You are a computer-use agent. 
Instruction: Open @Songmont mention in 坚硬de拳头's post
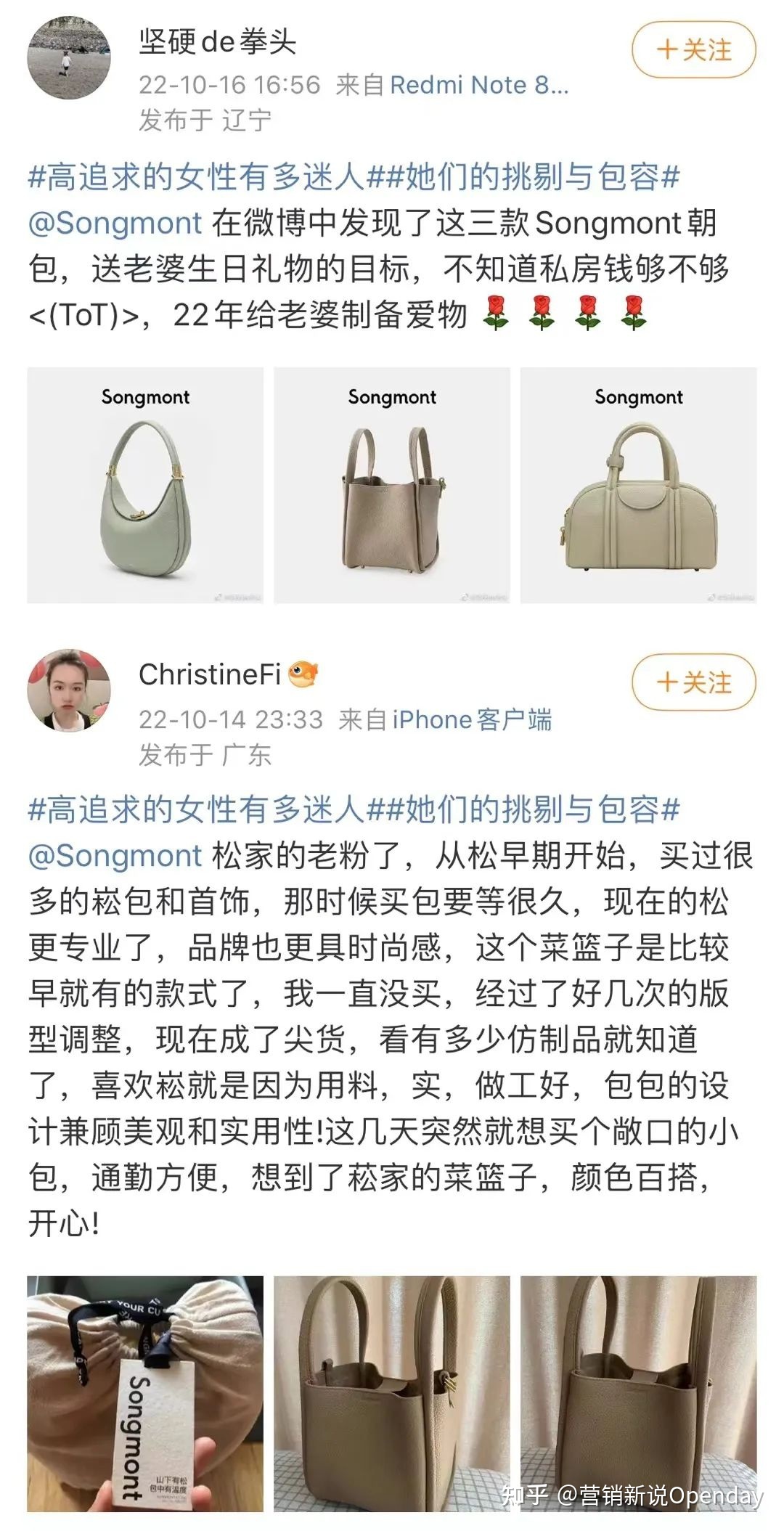[115, 223]
